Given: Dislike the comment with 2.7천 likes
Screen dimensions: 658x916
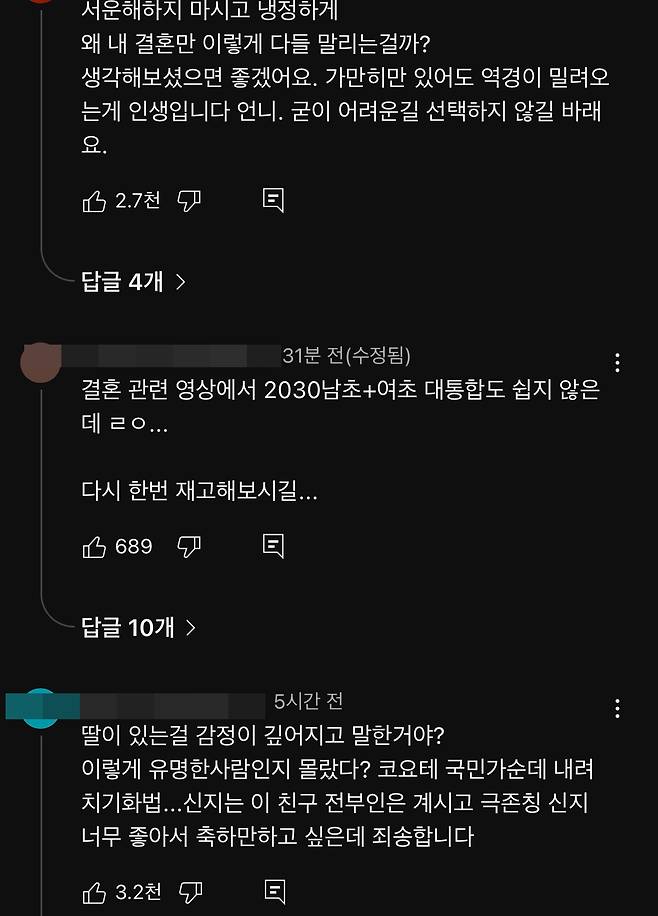Looking at the screenshot, I should point(189,200).
